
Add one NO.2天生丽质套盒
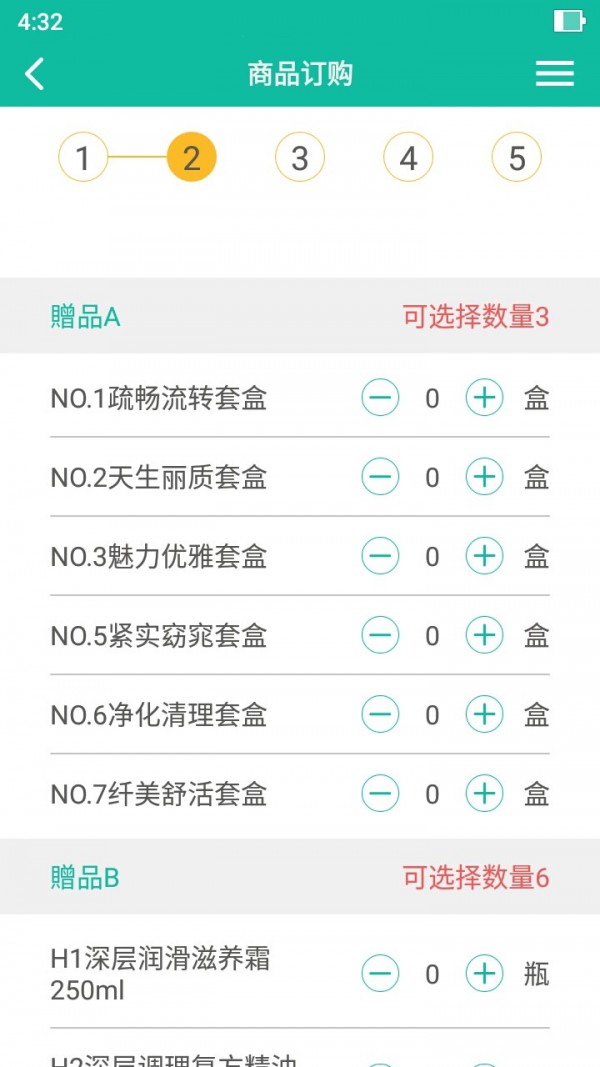(x=484, y=477)
